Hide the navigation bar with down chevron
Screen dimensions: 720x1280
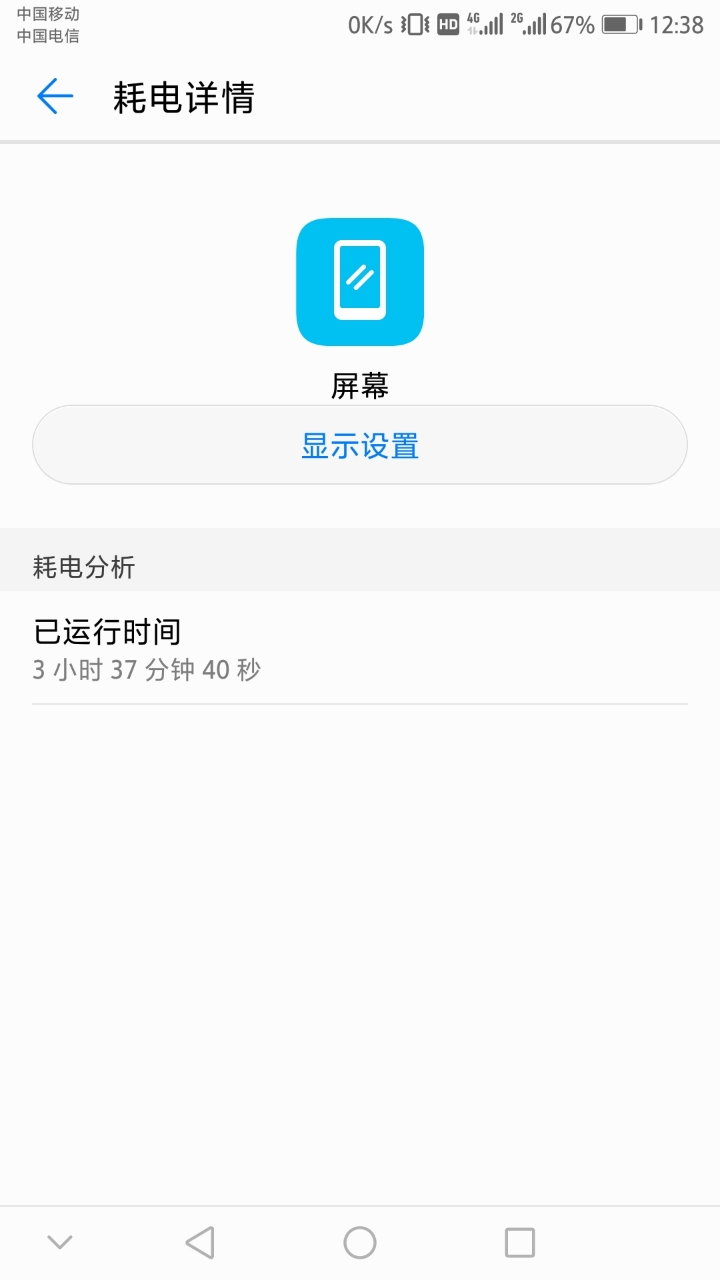(x=60, y=1243)
